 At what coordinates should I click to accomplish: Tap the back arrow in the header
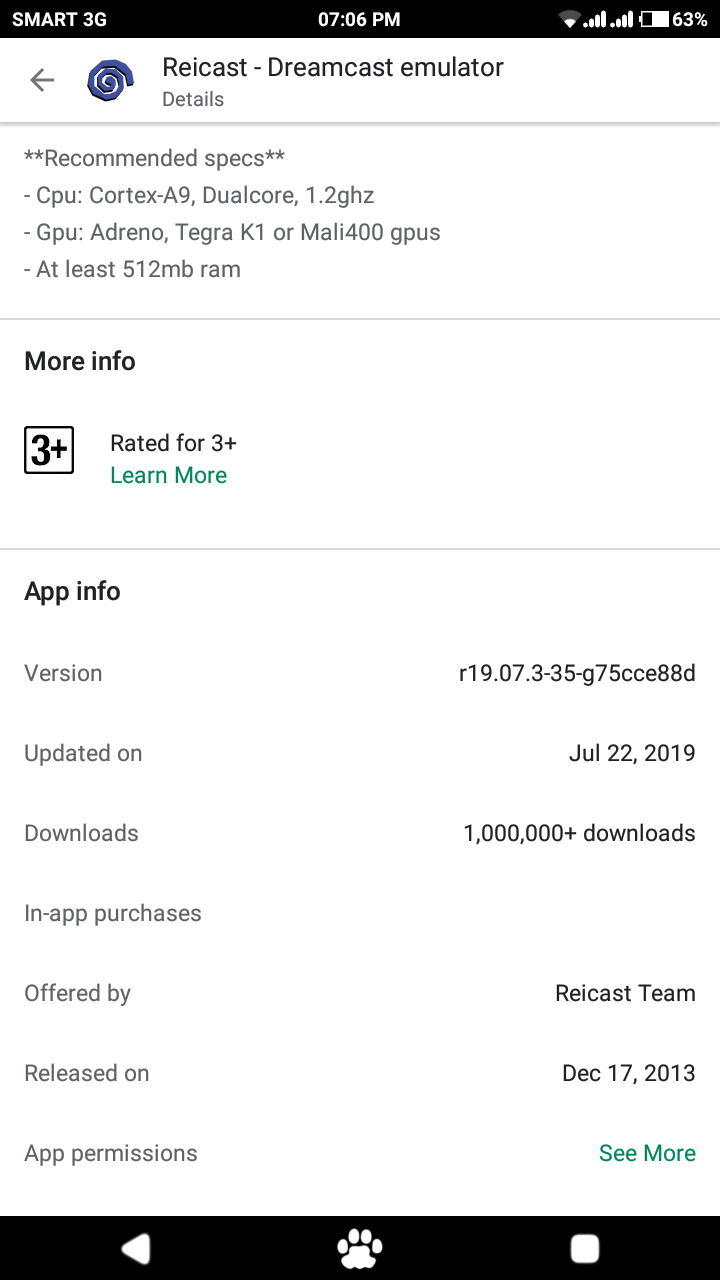coord(41,80)
